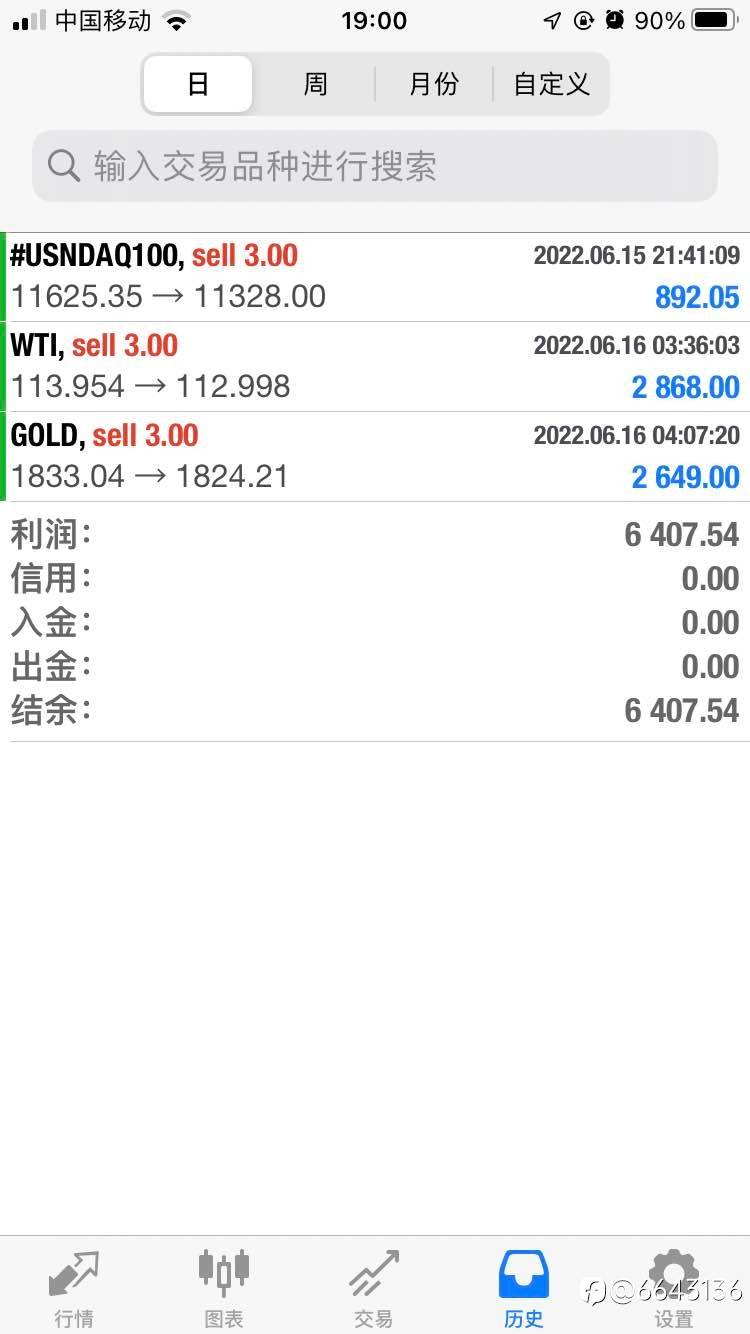Open the 交易 trade tab
This screenshot has height=1334, width=750.
374,1288
